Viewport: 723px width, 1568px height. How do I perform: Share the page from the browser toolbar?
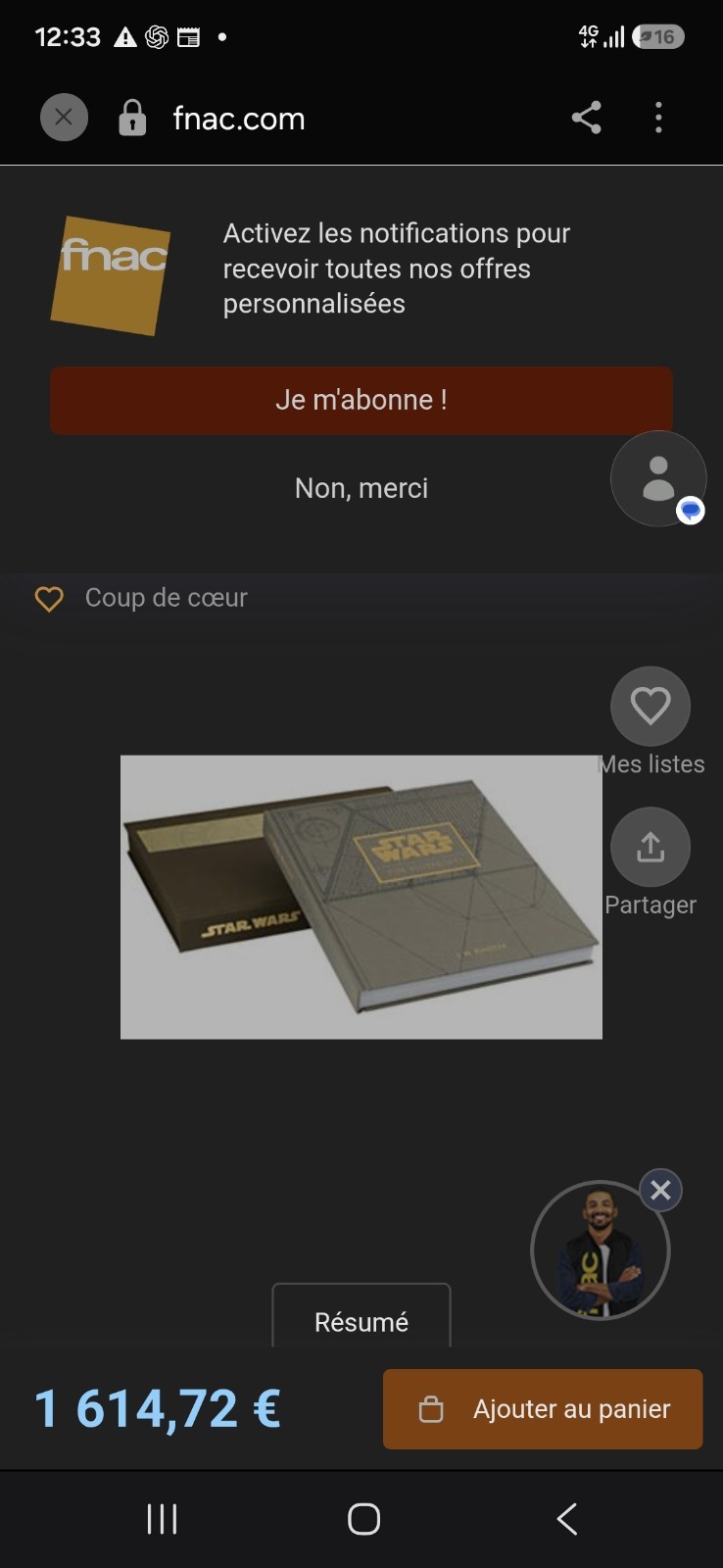coord(586,118)
